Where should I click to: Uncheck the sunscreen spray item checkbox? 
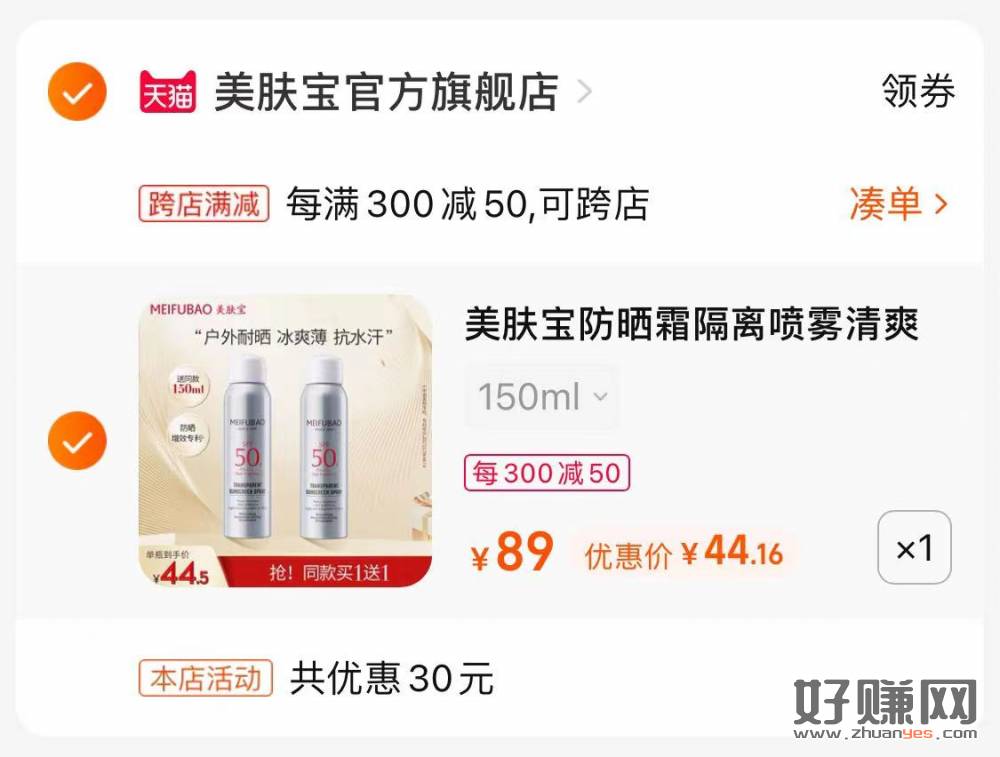coord(77,440)
